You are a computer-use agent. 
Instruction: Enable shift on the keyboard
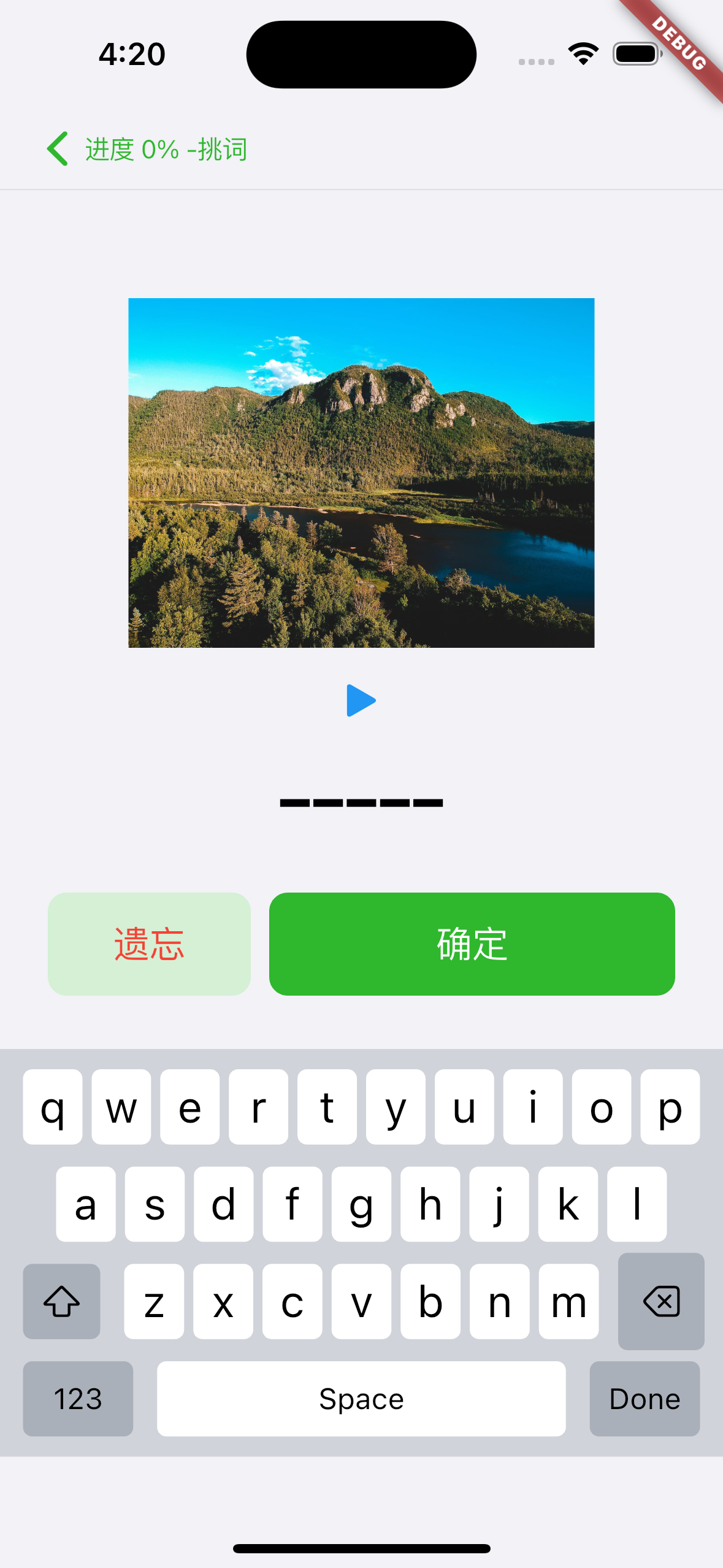click(61, 1301)
